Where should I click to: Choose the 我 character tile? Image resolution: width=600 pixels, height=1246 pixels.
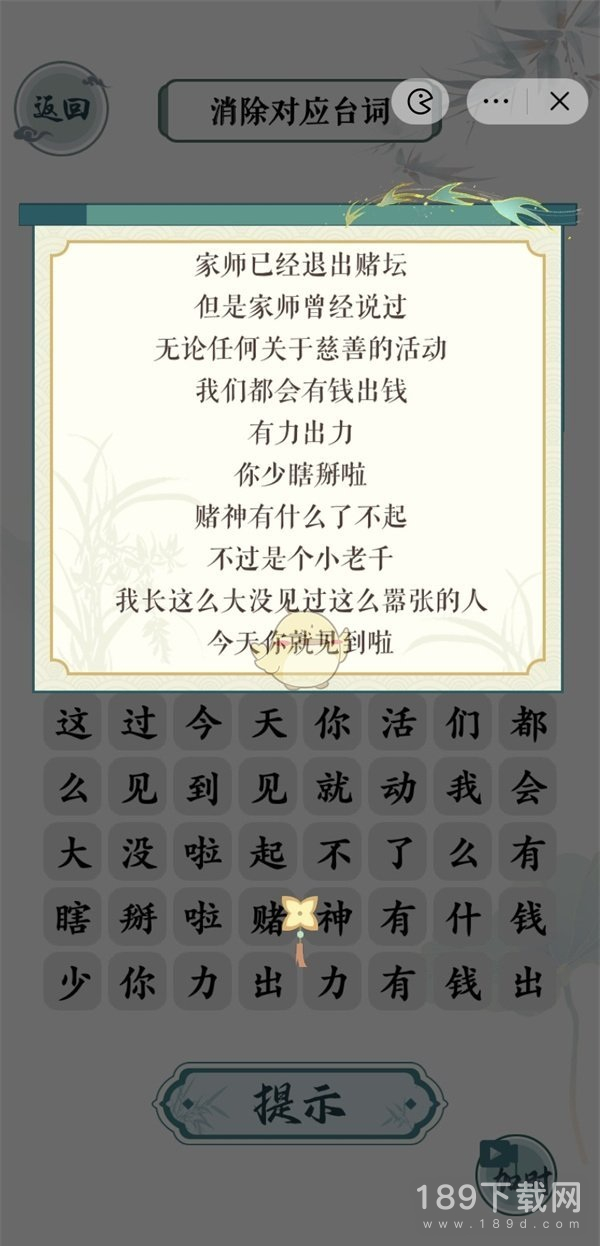(463, 789)
